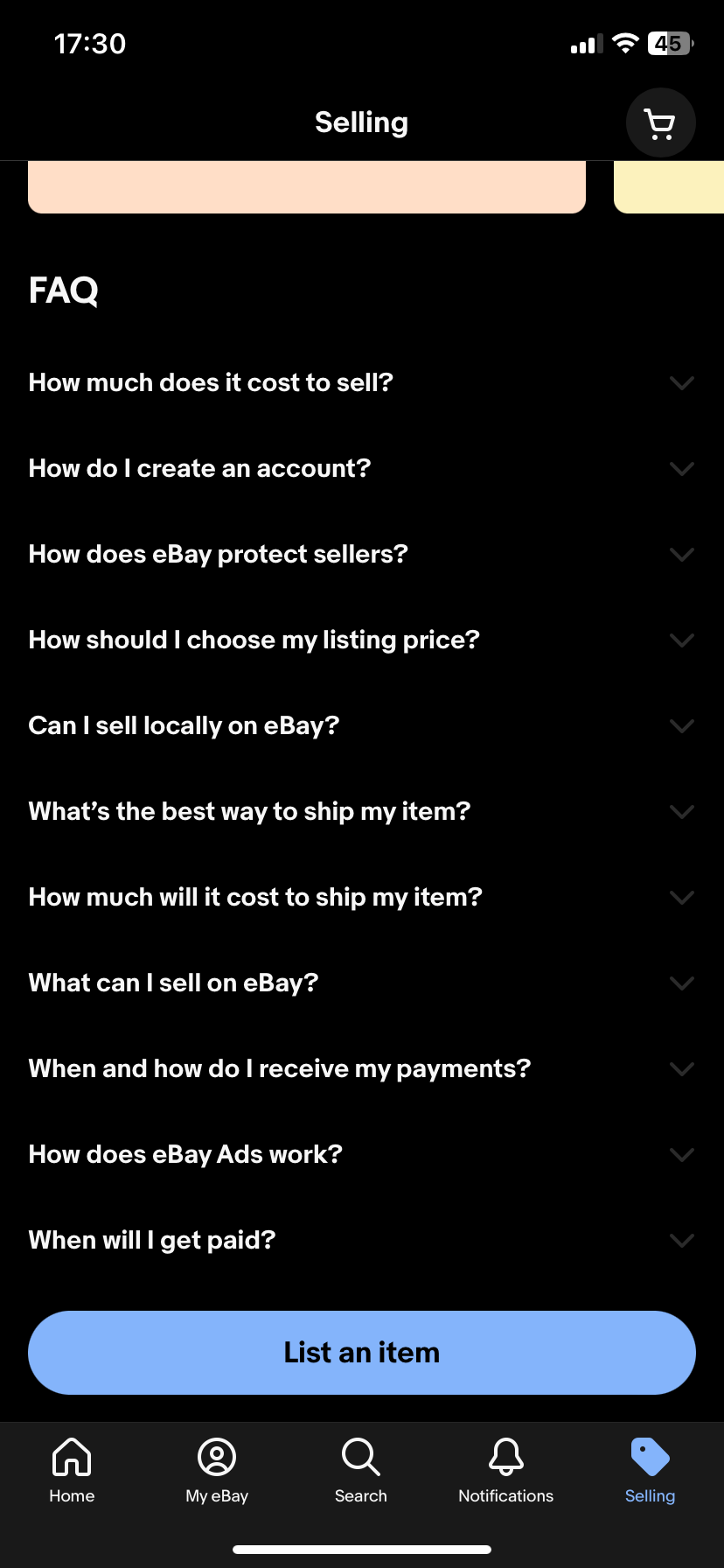
Task: View the Notifications tab
Action: pos(505,1471)
